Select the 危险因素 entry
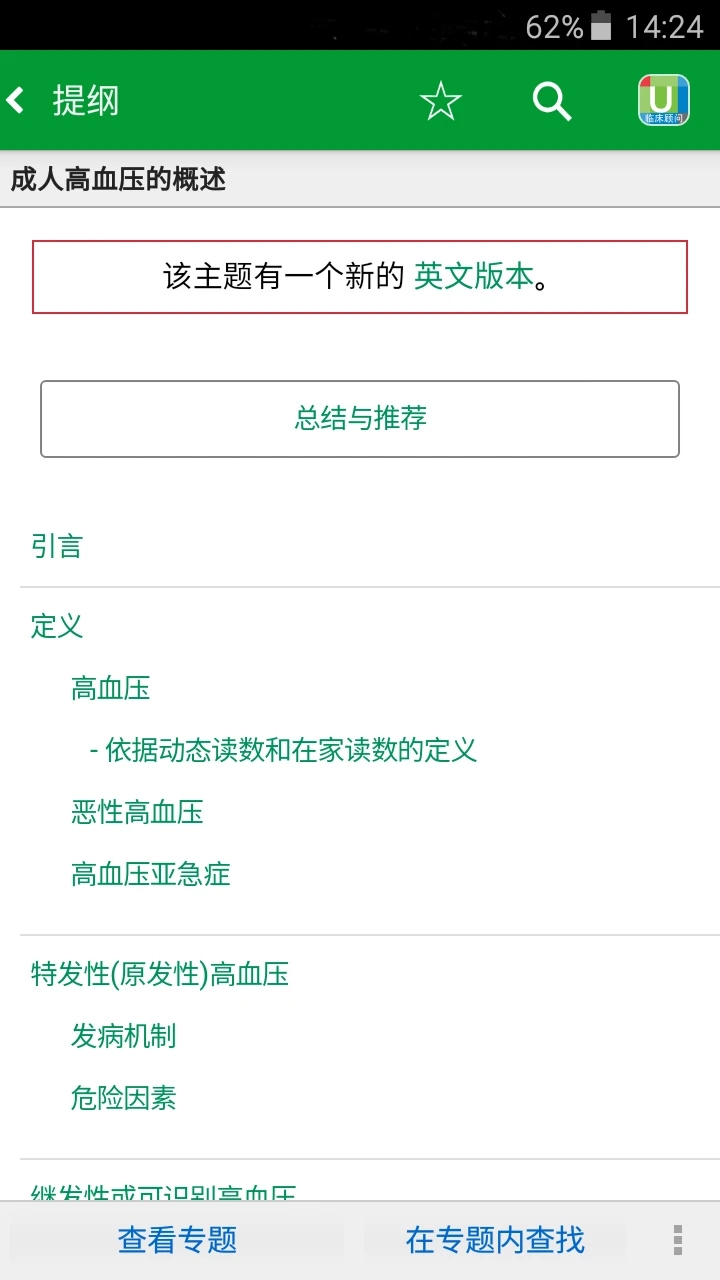 [122, 1098]
